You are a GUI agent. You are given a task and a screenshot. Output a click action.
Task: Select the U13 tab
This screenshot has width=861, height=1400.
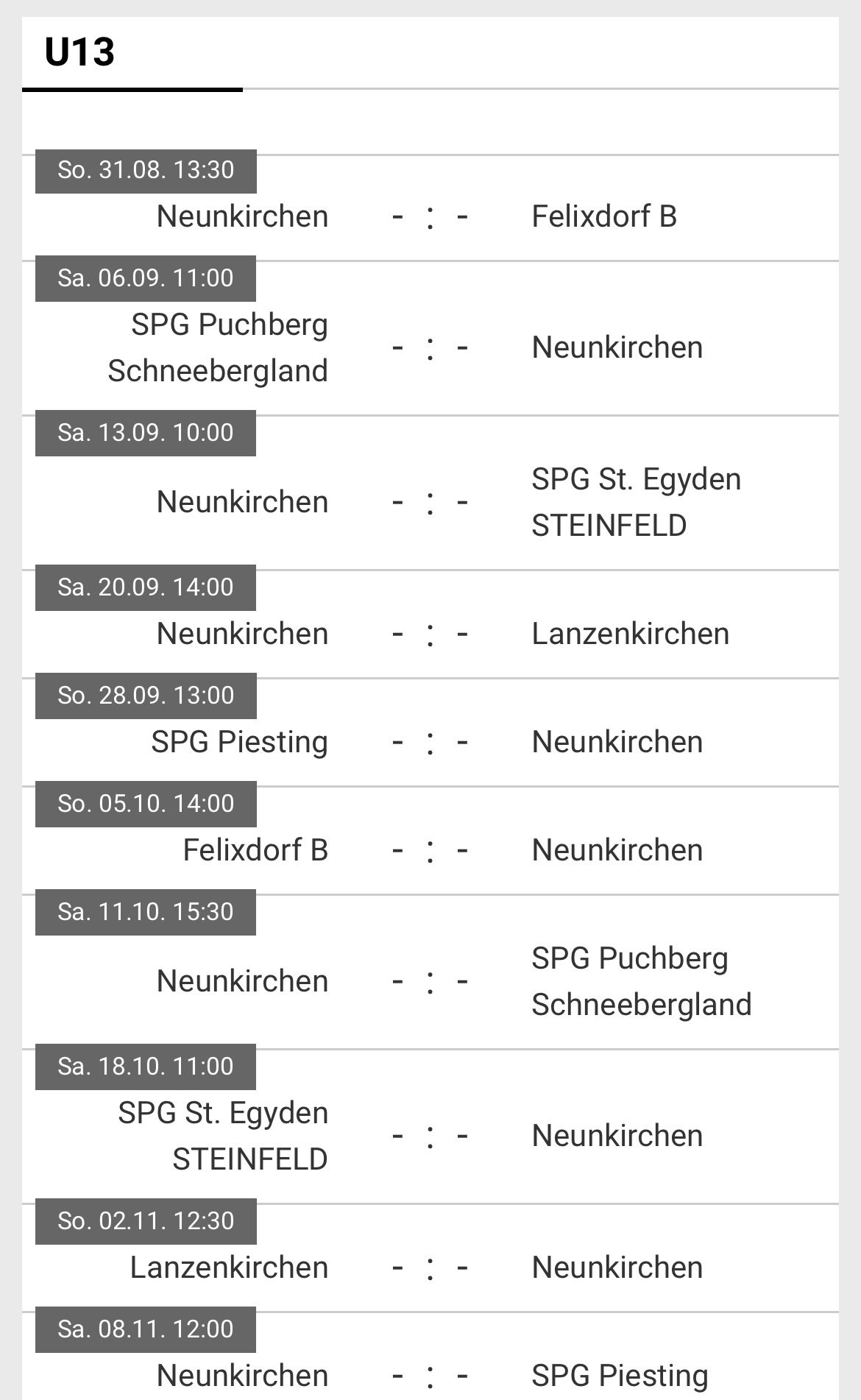tap(132, 53)
